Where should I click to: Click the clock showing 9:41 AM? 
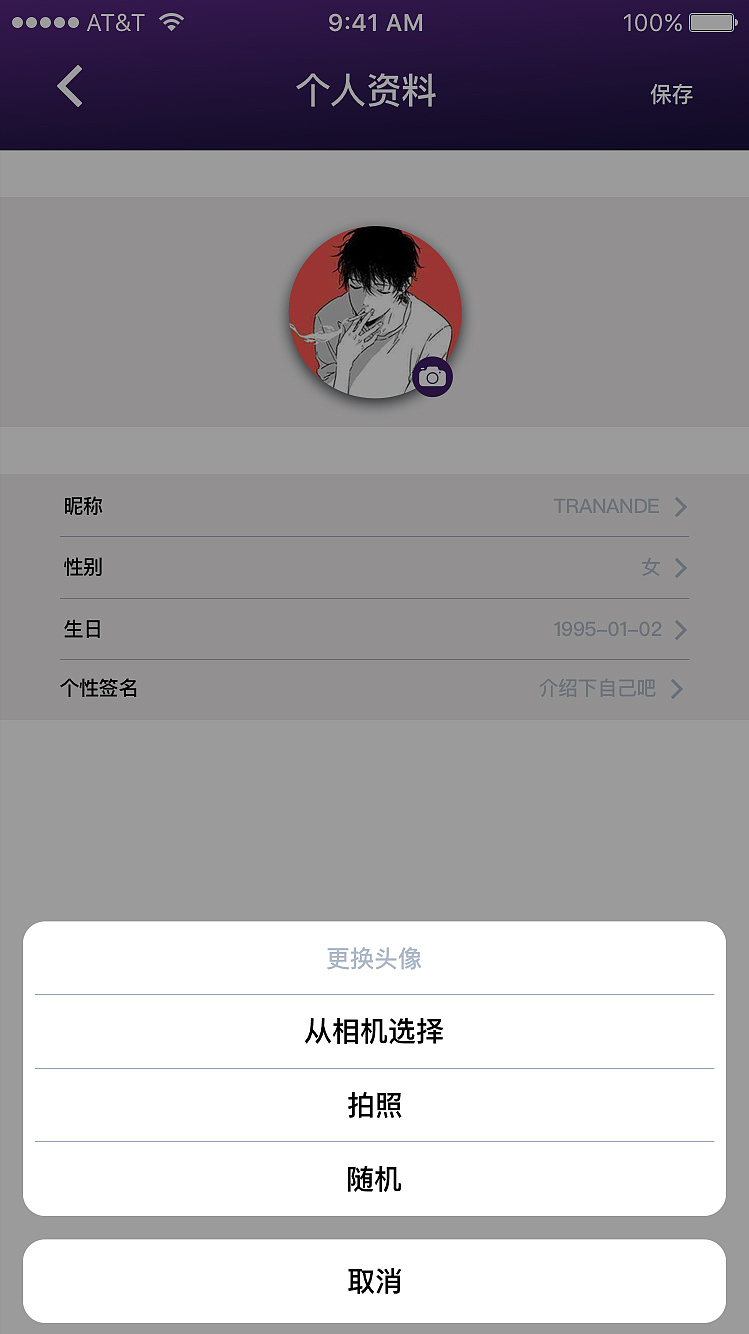point(375,21)
